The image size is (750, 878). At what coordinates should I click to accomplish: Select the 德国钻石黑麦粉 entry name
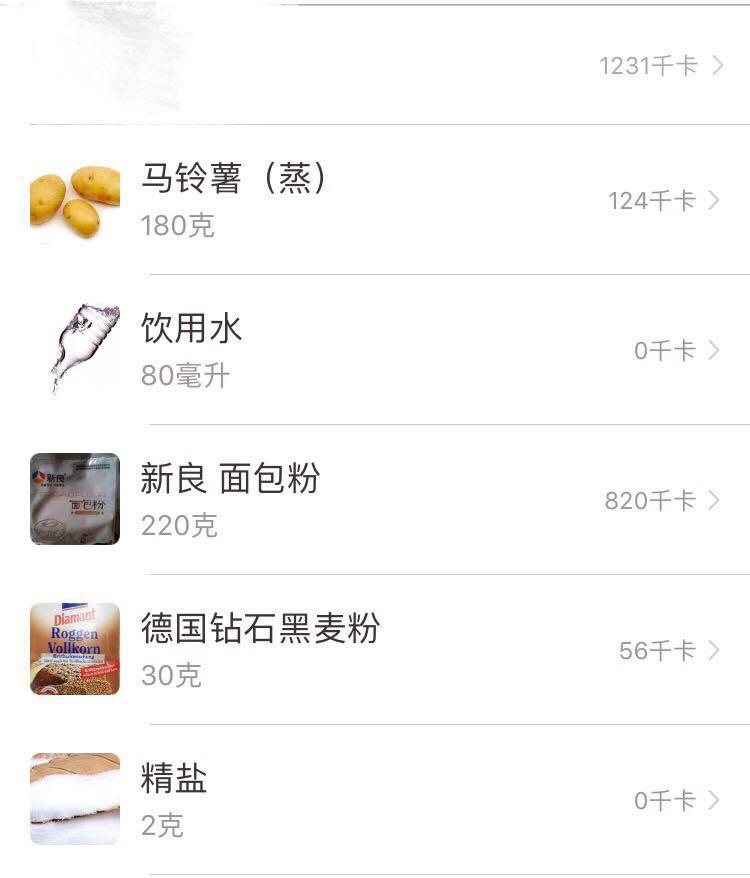[260, 626]
